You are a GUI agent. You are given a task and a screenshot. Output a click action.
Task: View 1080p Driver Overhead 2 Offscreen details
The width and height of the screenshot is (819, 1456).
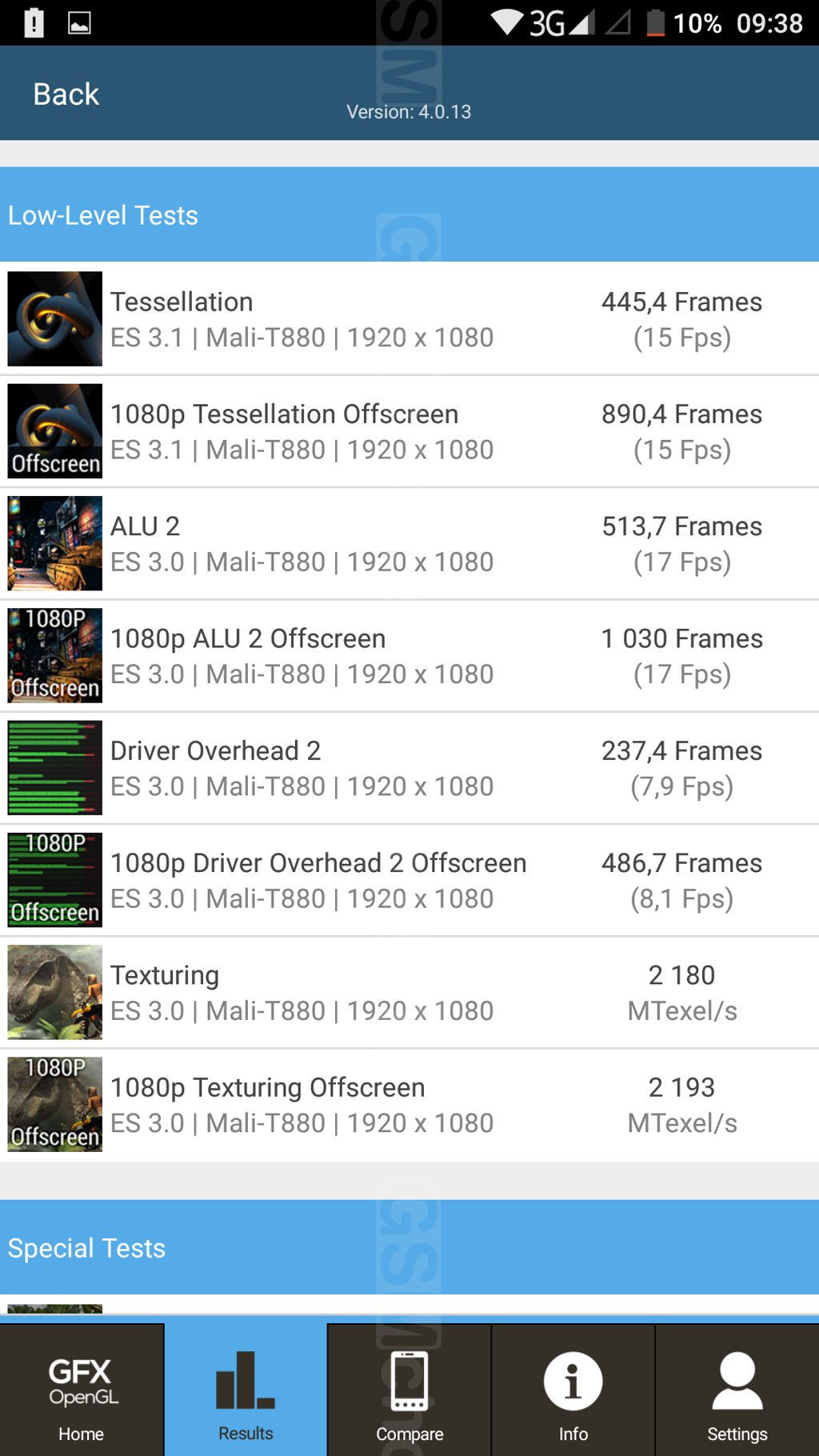tap(409, 880)
